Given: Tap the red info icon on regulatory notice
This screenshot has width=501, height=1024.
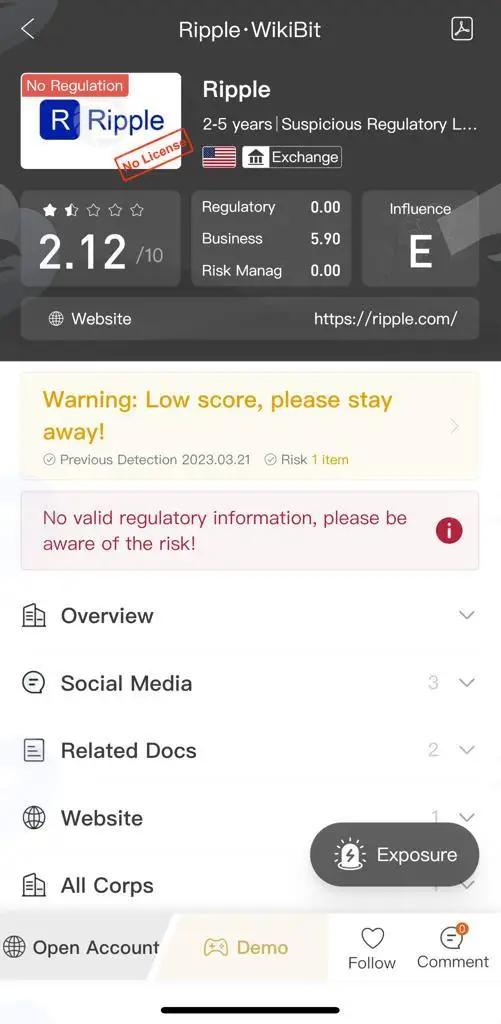Looking at the screenshot, I should [449, 531].
